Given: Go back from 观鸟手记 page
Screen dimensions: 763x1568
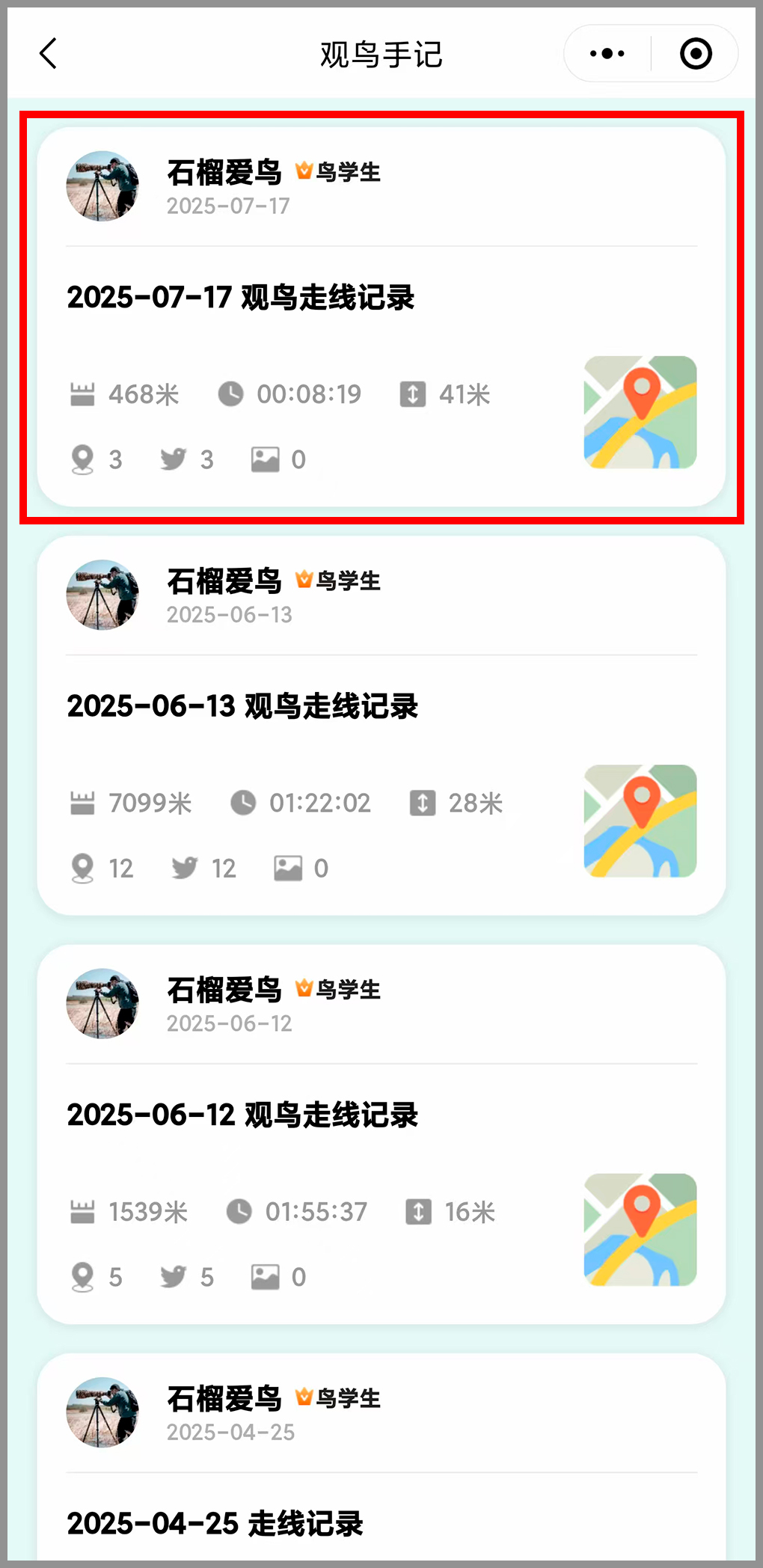Looking at the screenshot, I should pyautogui.click(x=49, y=54).
